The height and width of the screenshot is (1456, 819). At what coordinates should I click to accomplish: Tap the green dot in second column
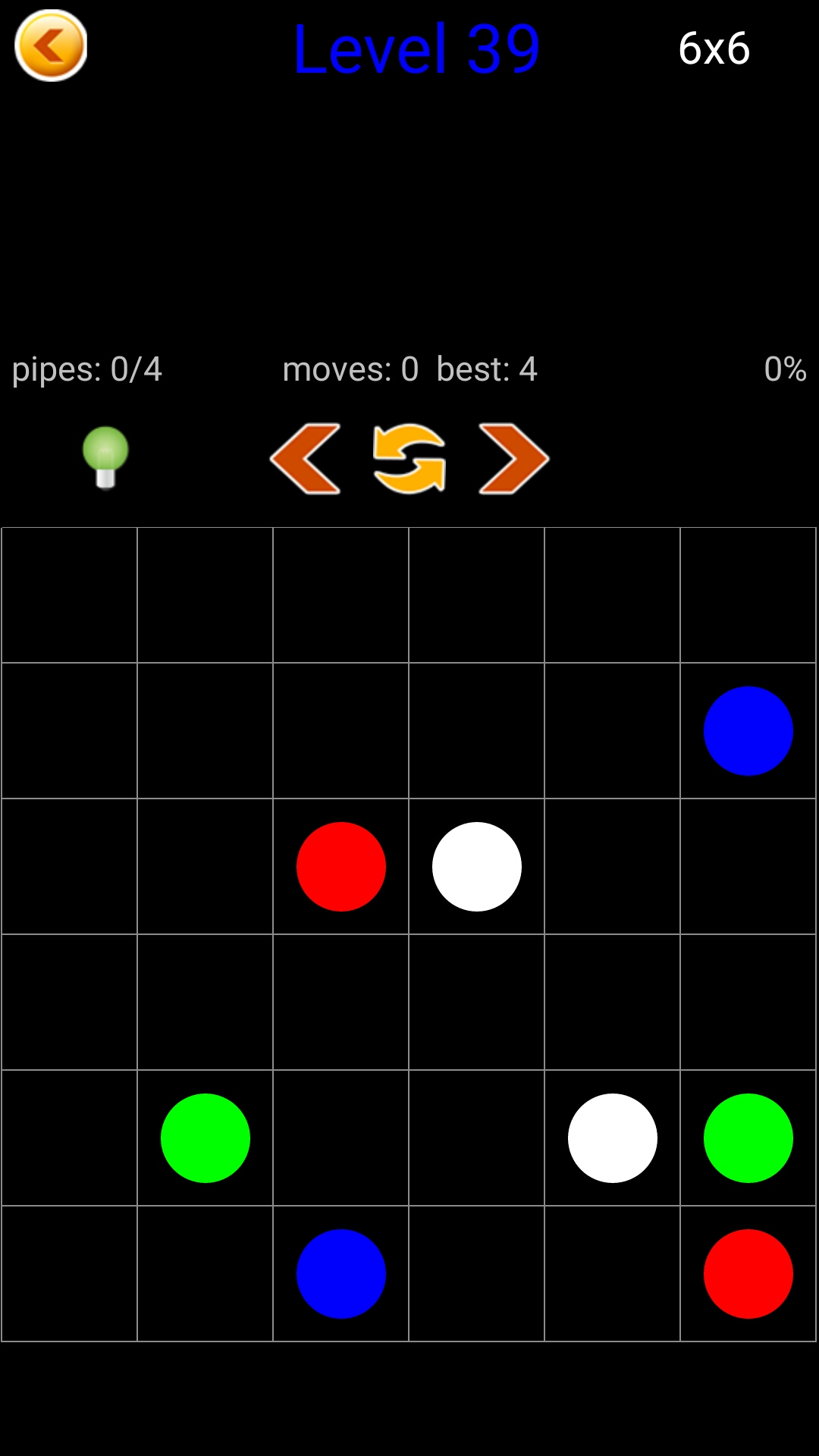pyautogui.click(x=205, y=1138)
